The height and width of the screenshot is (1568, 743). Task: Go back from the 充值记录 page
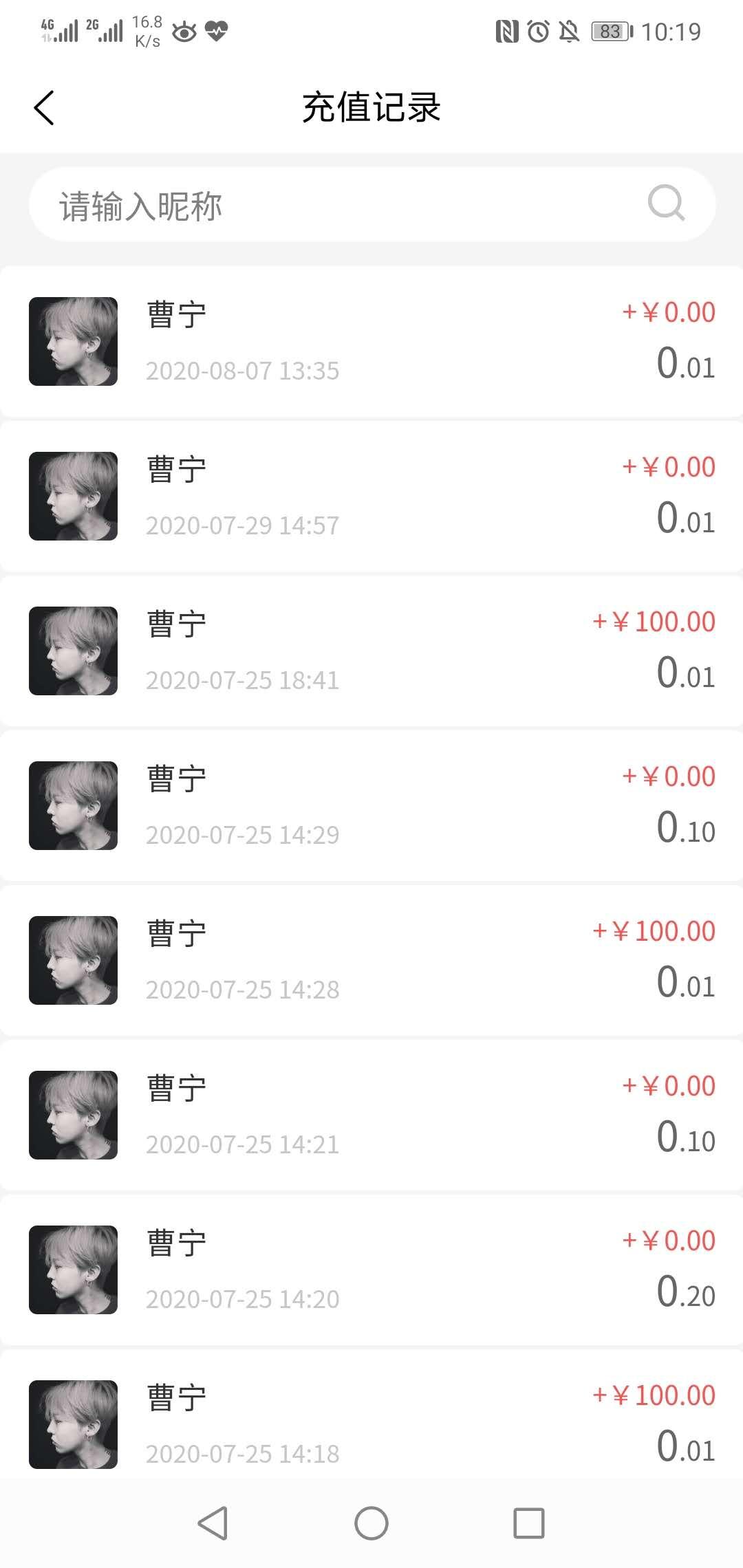point(44,108)
